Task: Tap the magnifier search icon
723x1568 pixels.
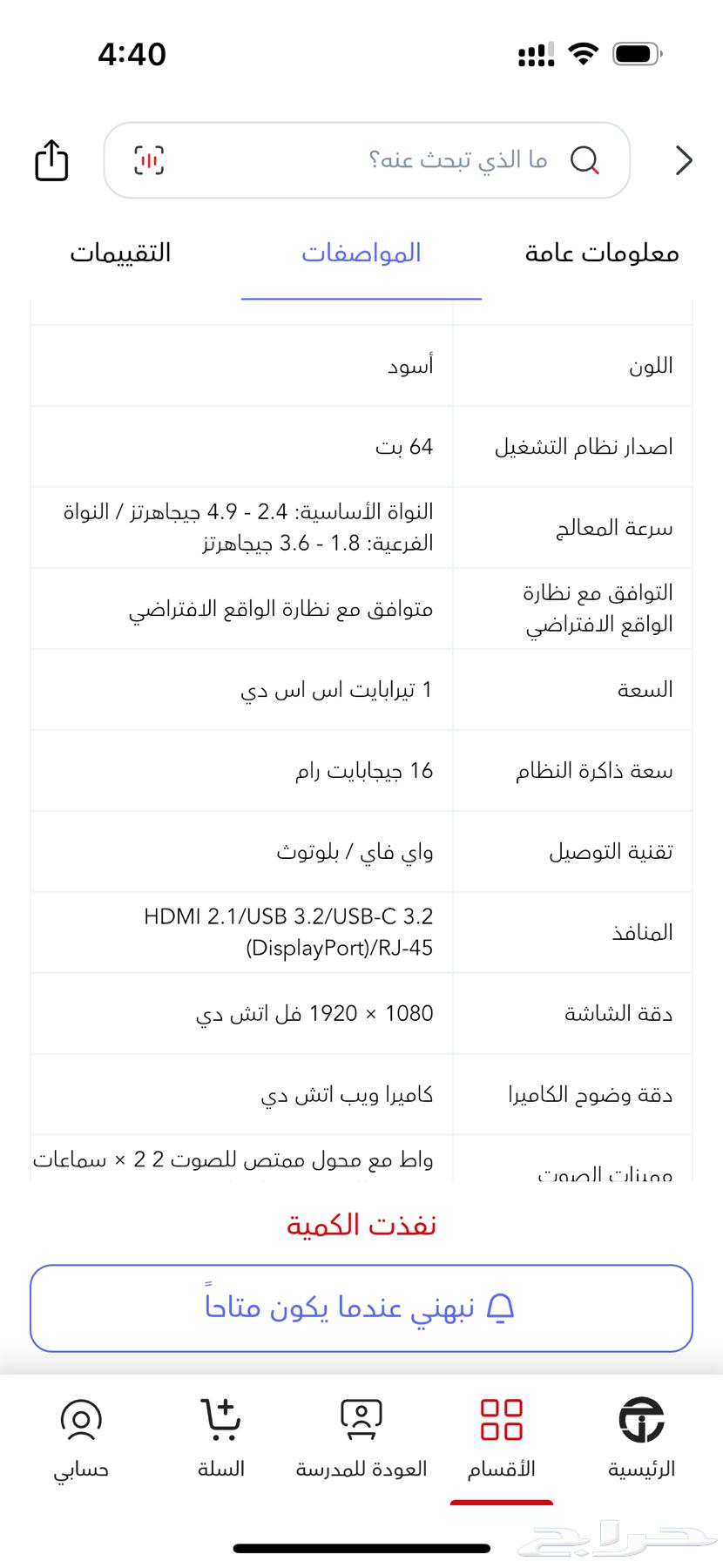Action: [x=587, y=160]
